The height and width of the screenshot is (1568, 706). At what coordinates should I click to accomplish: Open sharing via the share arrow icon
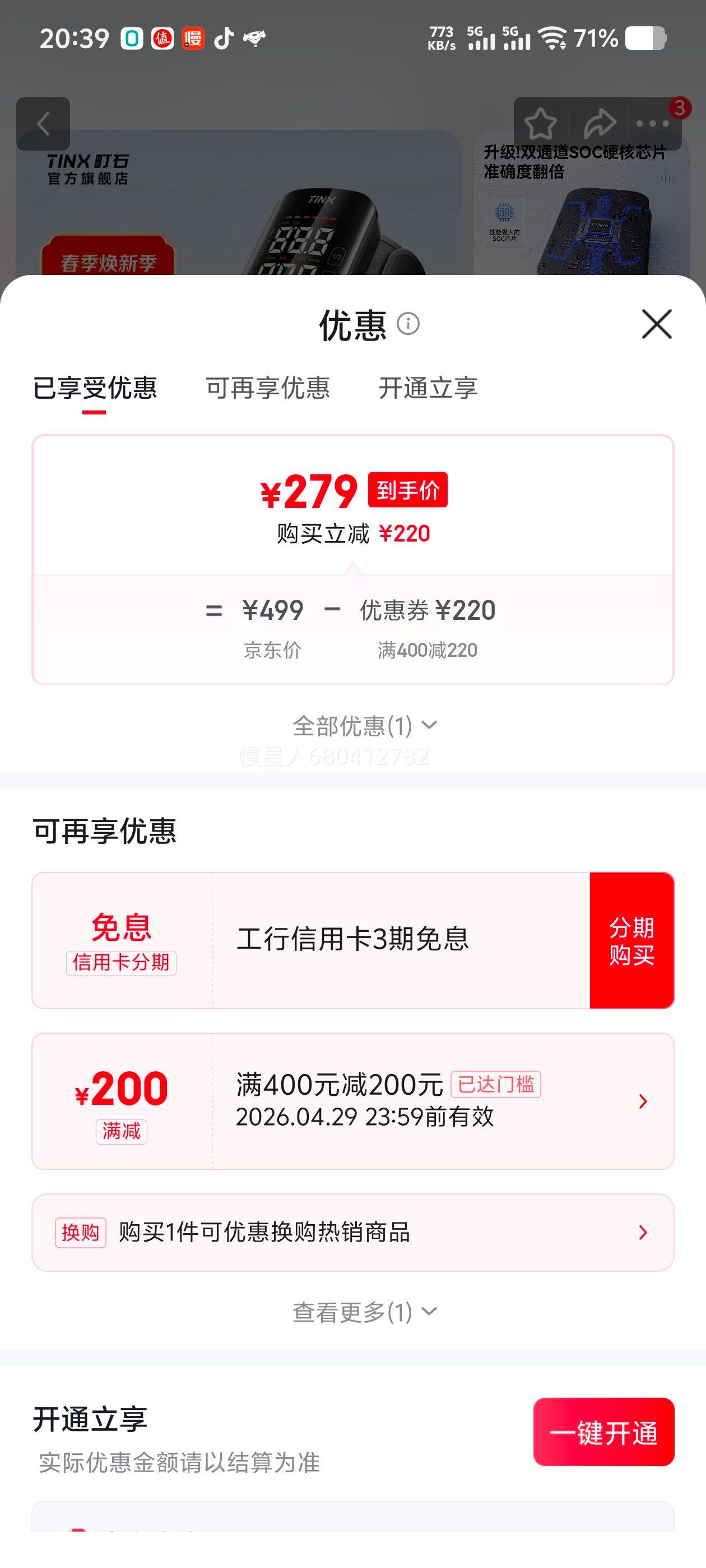[x=599, y=124]
